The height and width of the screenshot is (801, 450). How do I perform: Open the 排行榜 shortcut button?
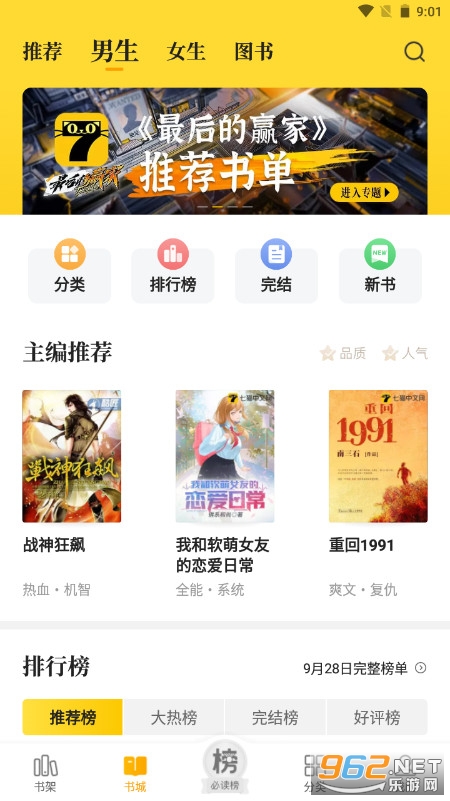coord(173,271)
